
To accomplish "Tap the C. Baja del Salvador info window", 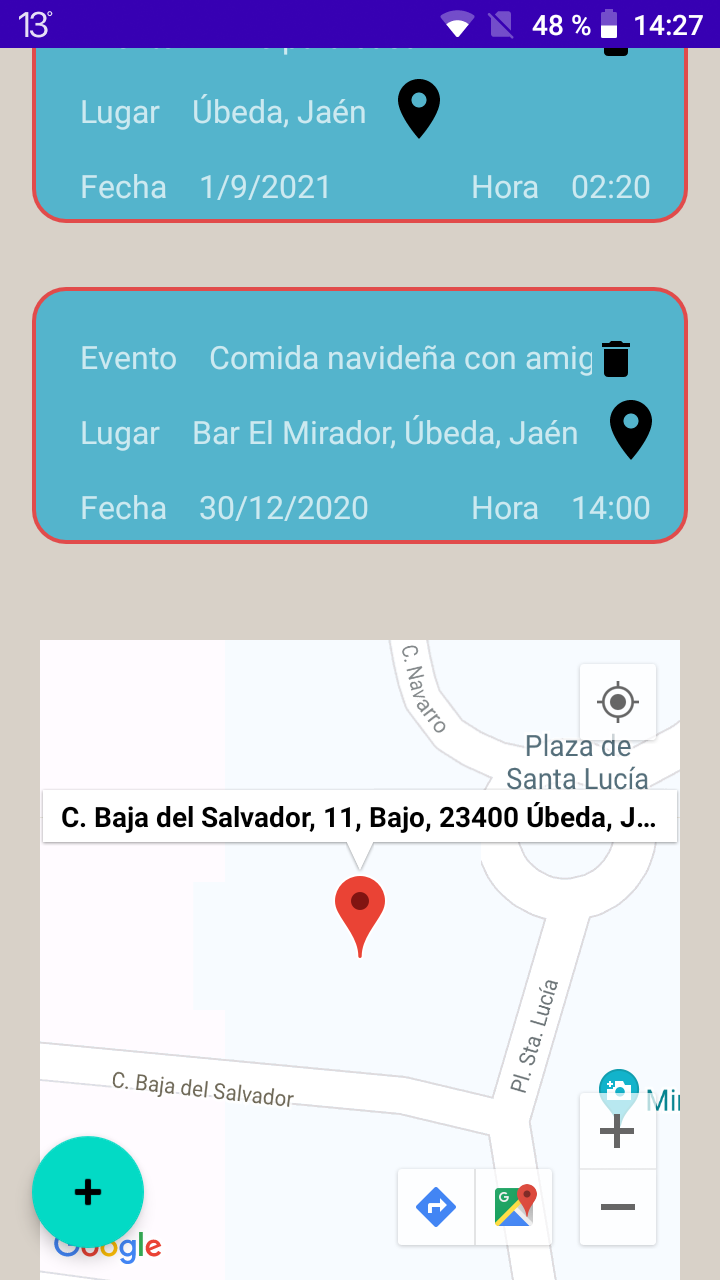I will tap(360, 817).
